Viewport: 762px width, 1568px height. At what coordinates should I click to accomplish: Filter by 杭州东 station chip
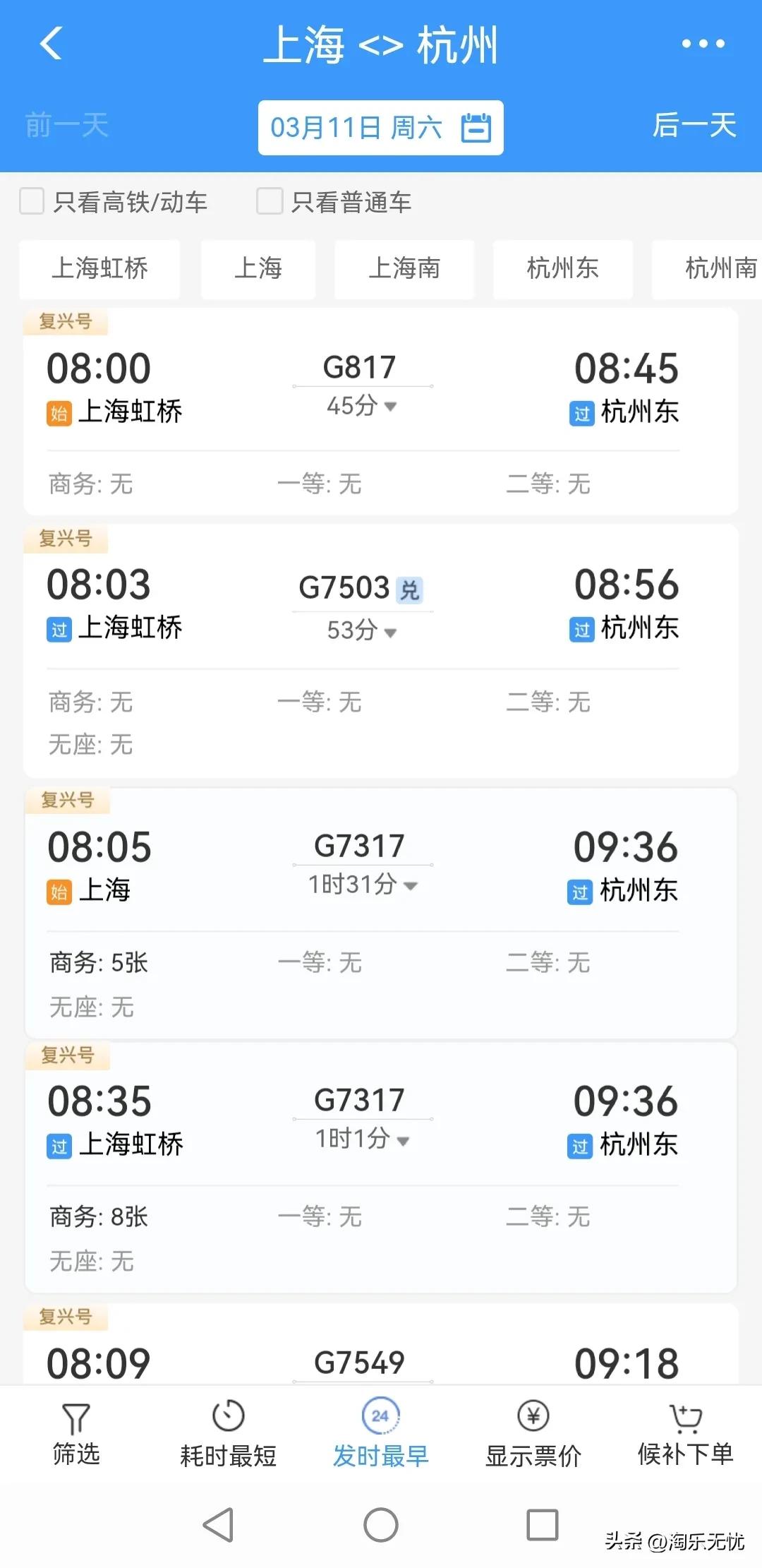(x=562, y=269)
